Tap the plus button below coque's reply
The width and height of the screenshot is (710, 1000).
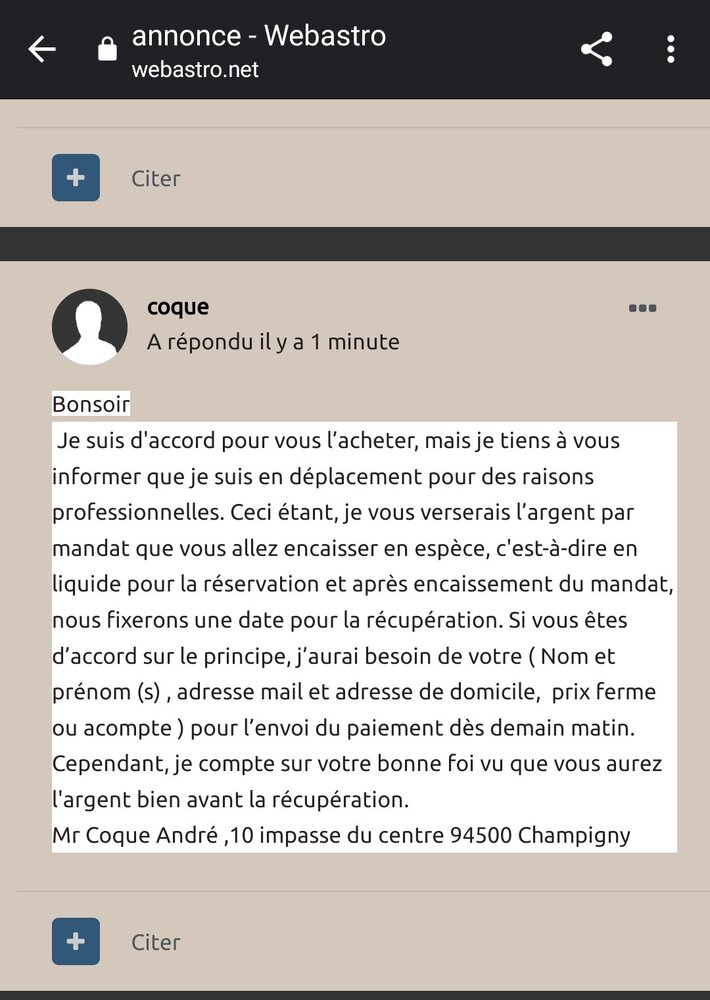point(76,941)
